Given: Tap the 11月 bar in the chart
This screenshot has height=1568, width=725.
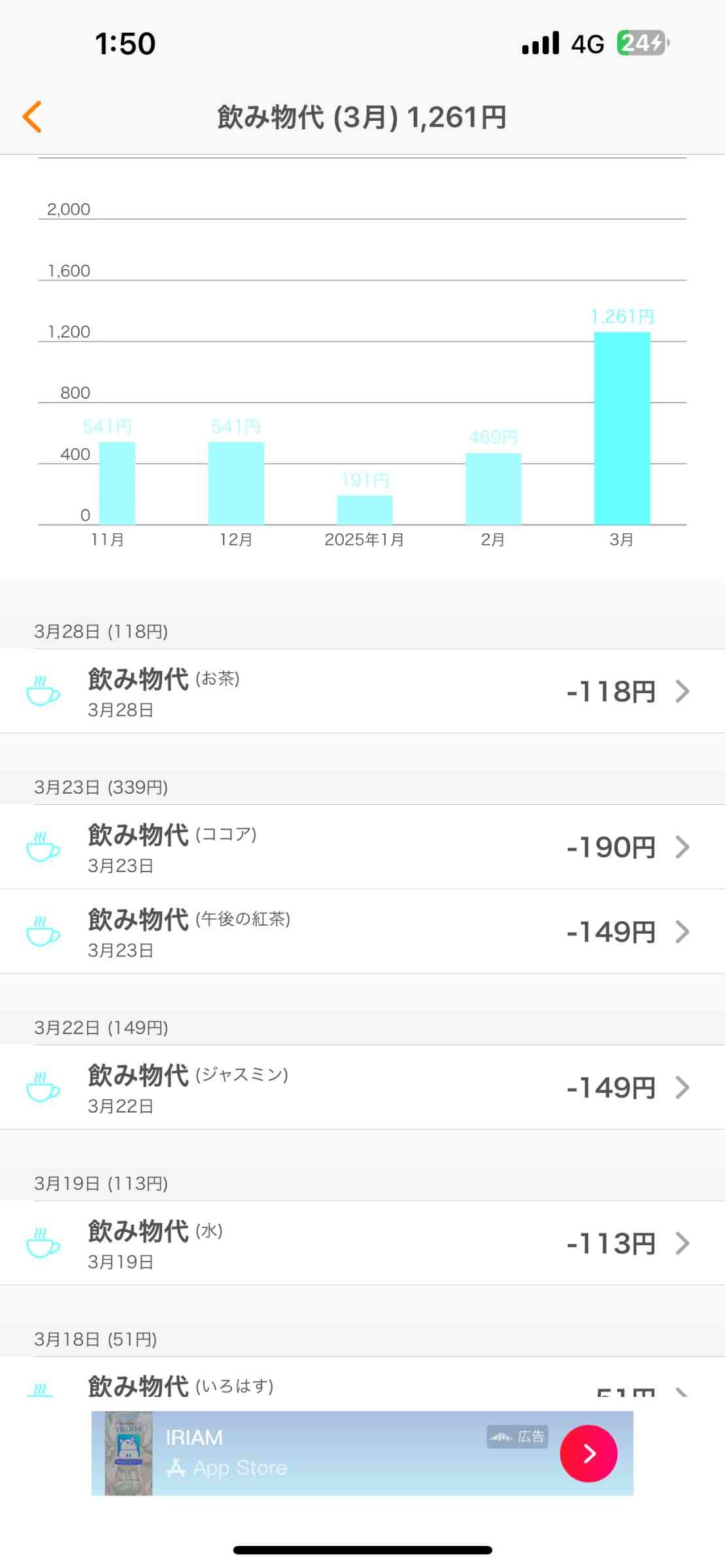Looking at the screenshot, I should pyautogui.click(x=117, y=483).
